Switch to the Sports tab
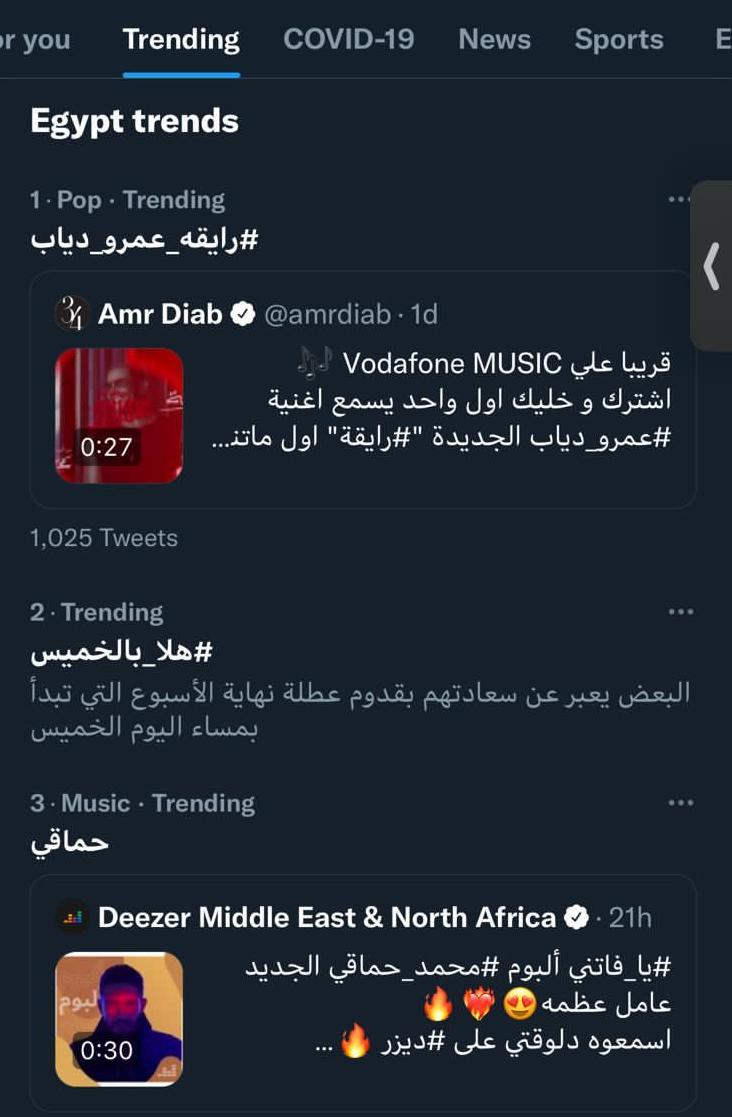This screenshot has width=732, height=1117. (x=618, y=40)
